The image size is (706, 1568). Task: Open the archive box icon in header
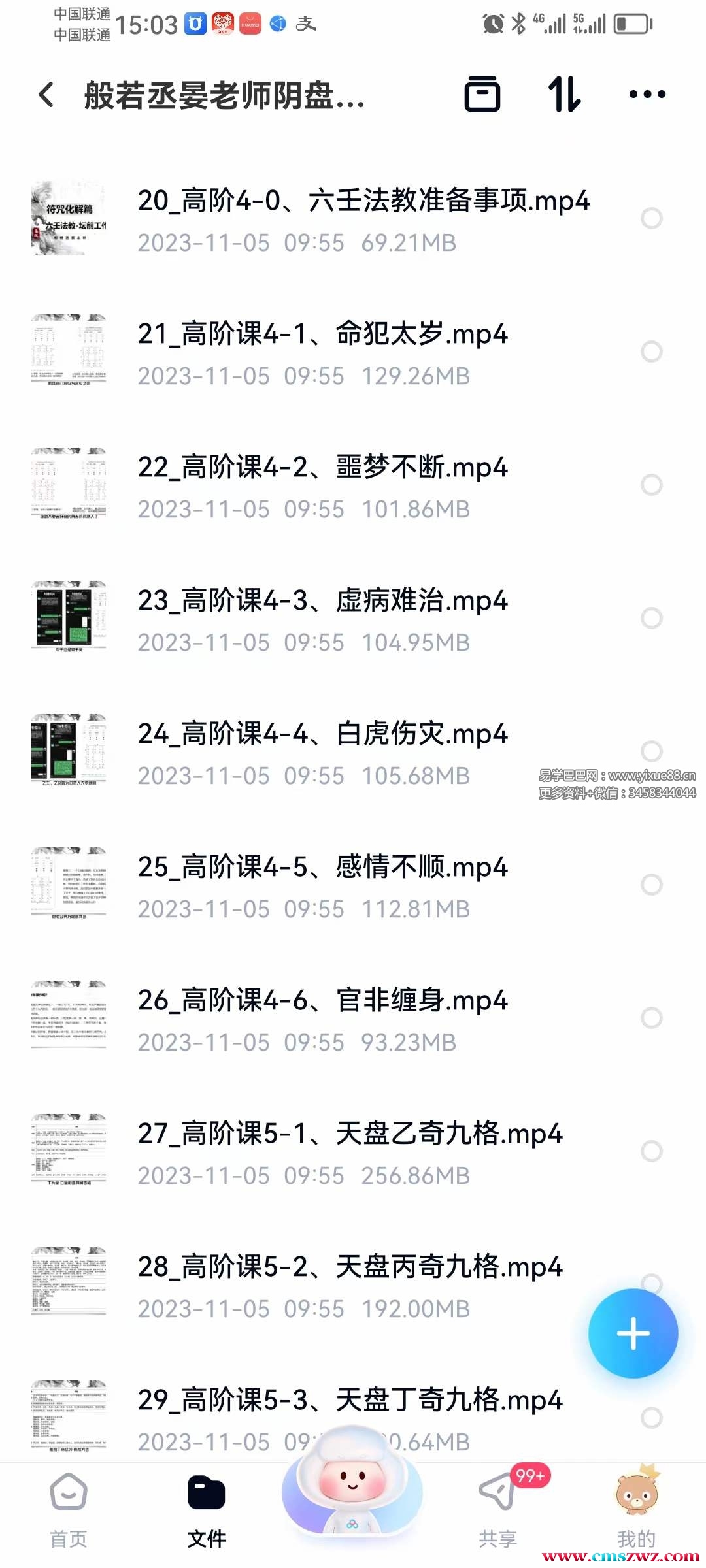[482, 95]
